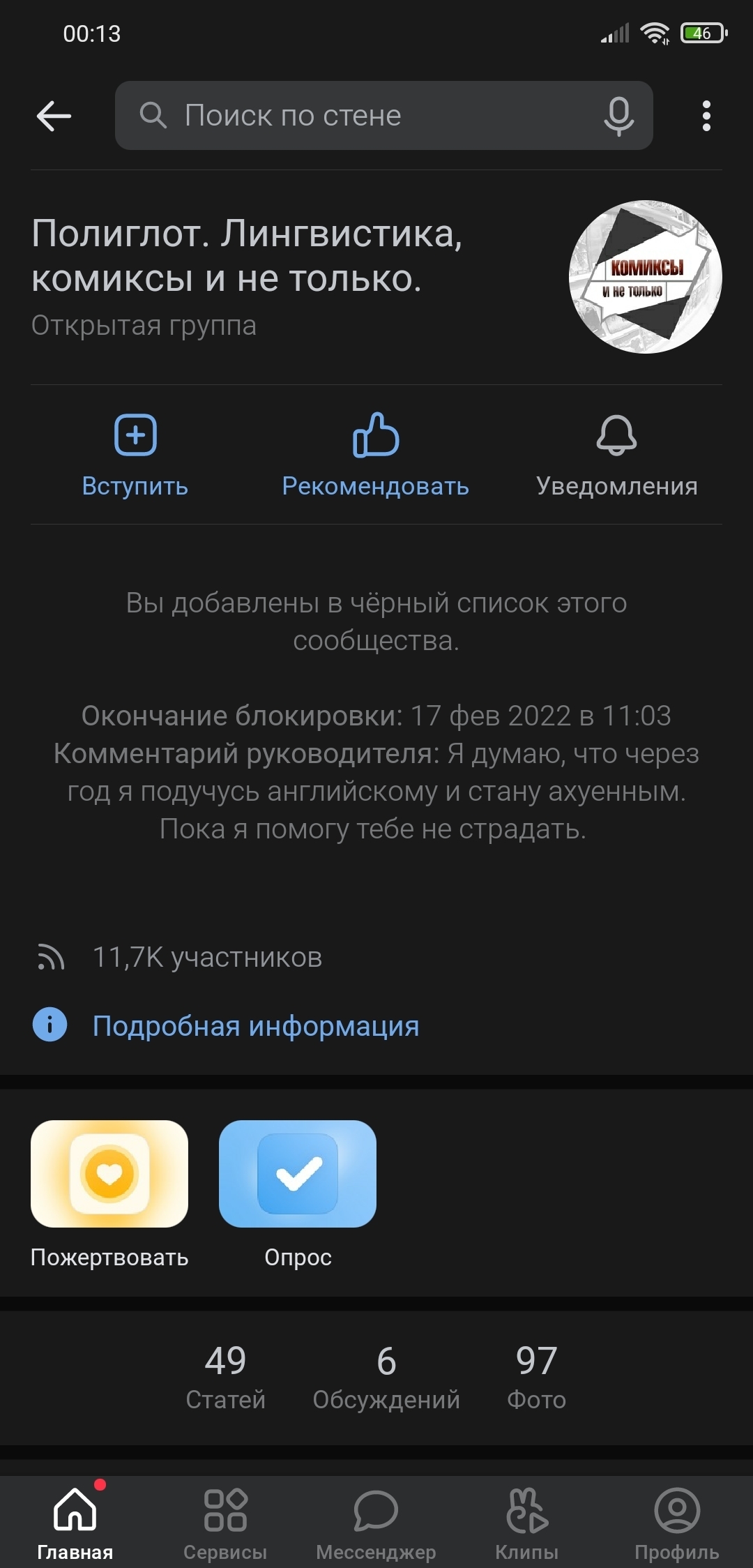Open the group's round avatar
This screenshot has height=1568, width=753.
pos(645,277)
